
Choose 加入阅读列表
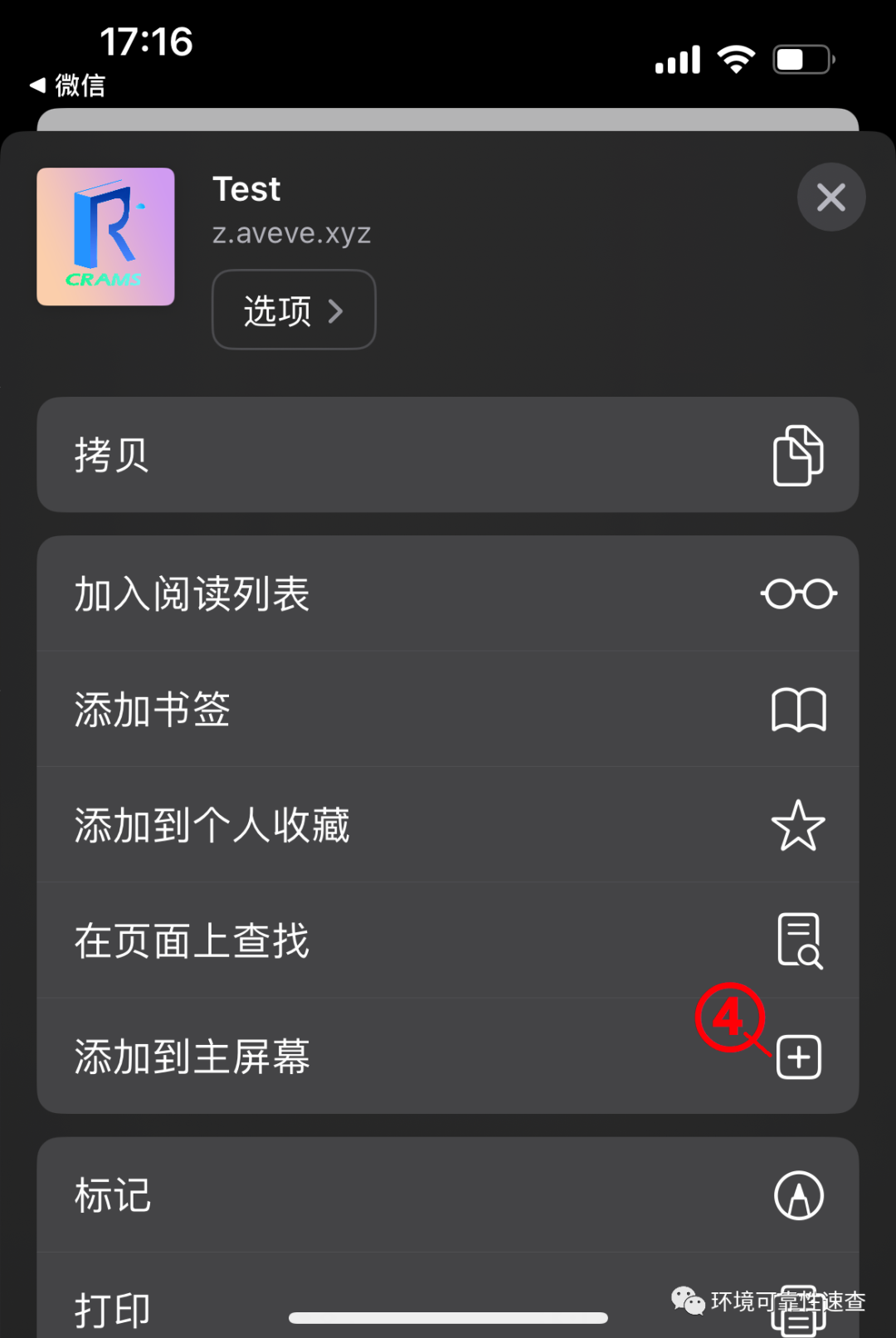click(447, 593)
